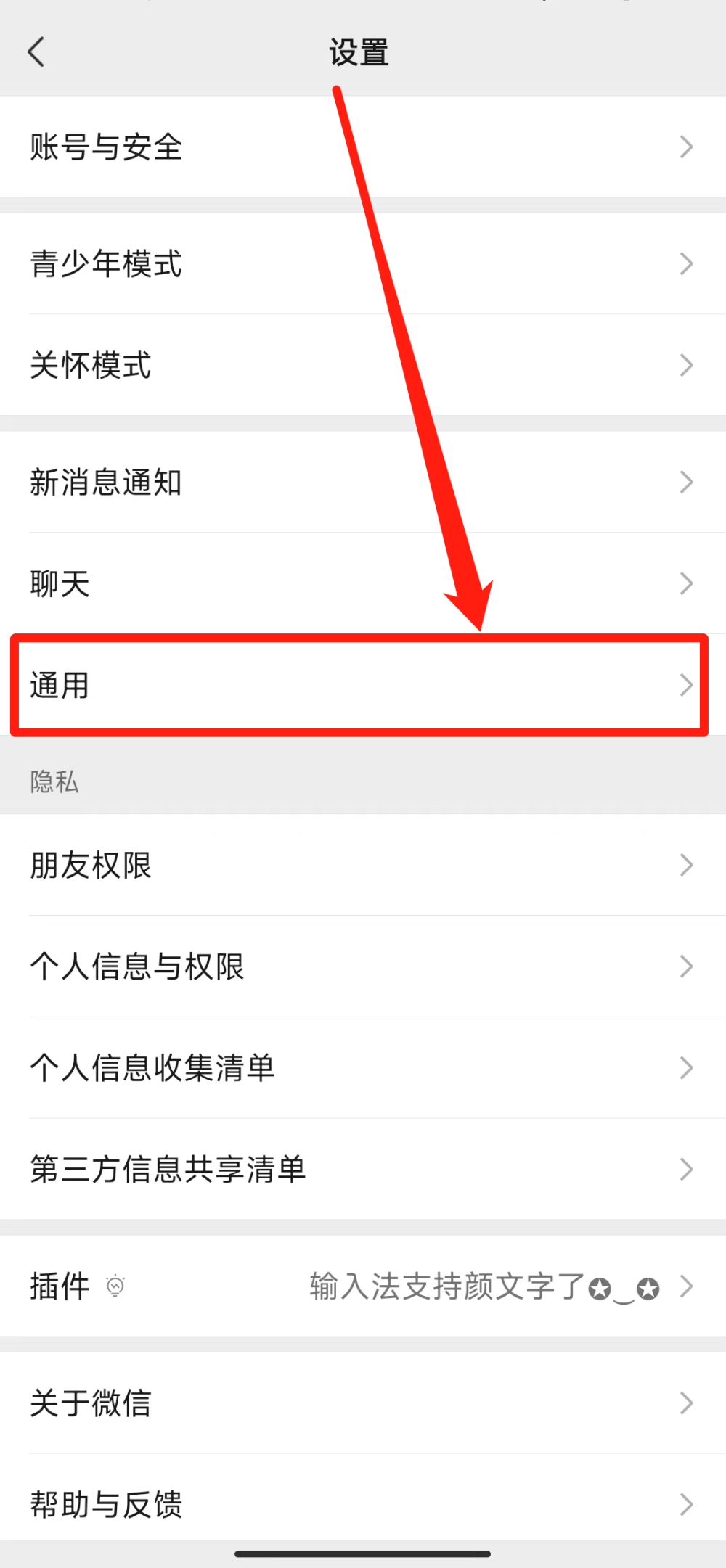The width and height of the screenshot is (726, 1568).
Task: Open 帮助与反馈
Action: [363, 1504]
